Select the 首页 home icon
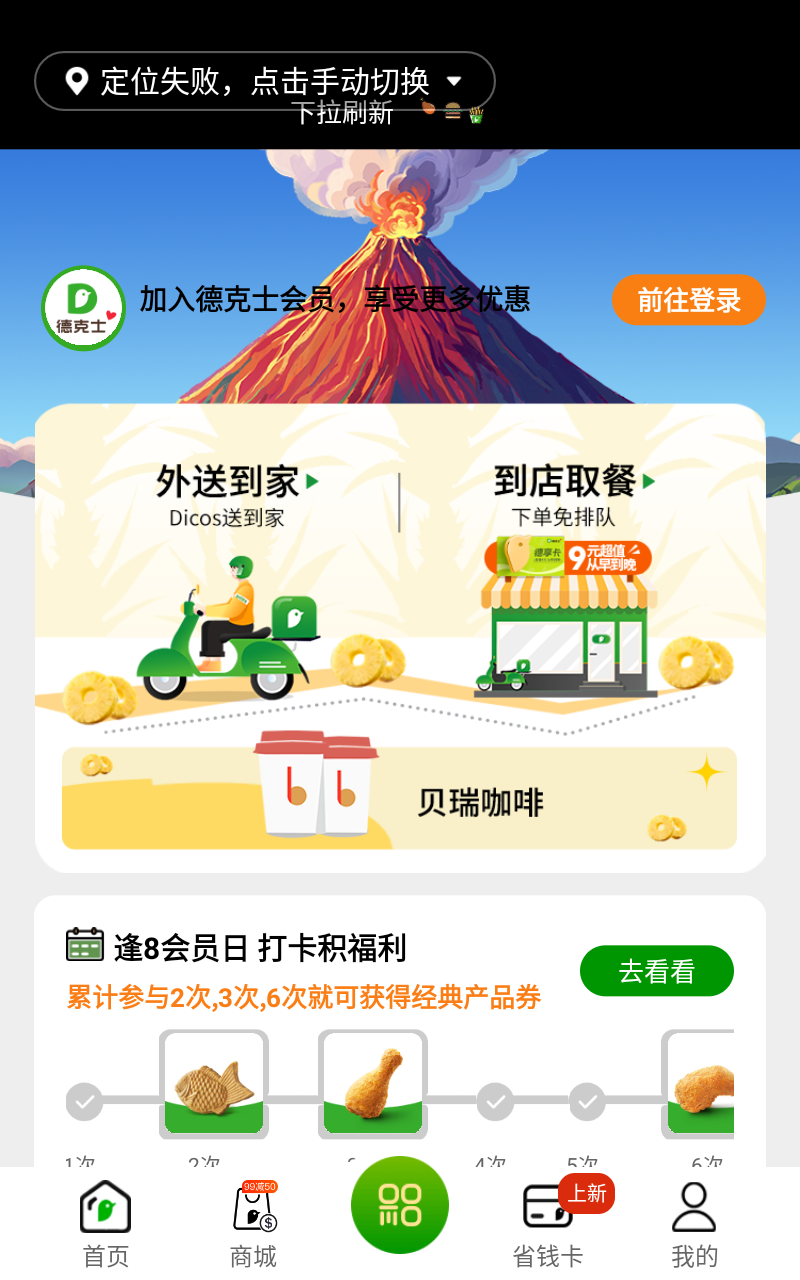Viewport: 800px width, 1280px height. [x=104, y=1207]
